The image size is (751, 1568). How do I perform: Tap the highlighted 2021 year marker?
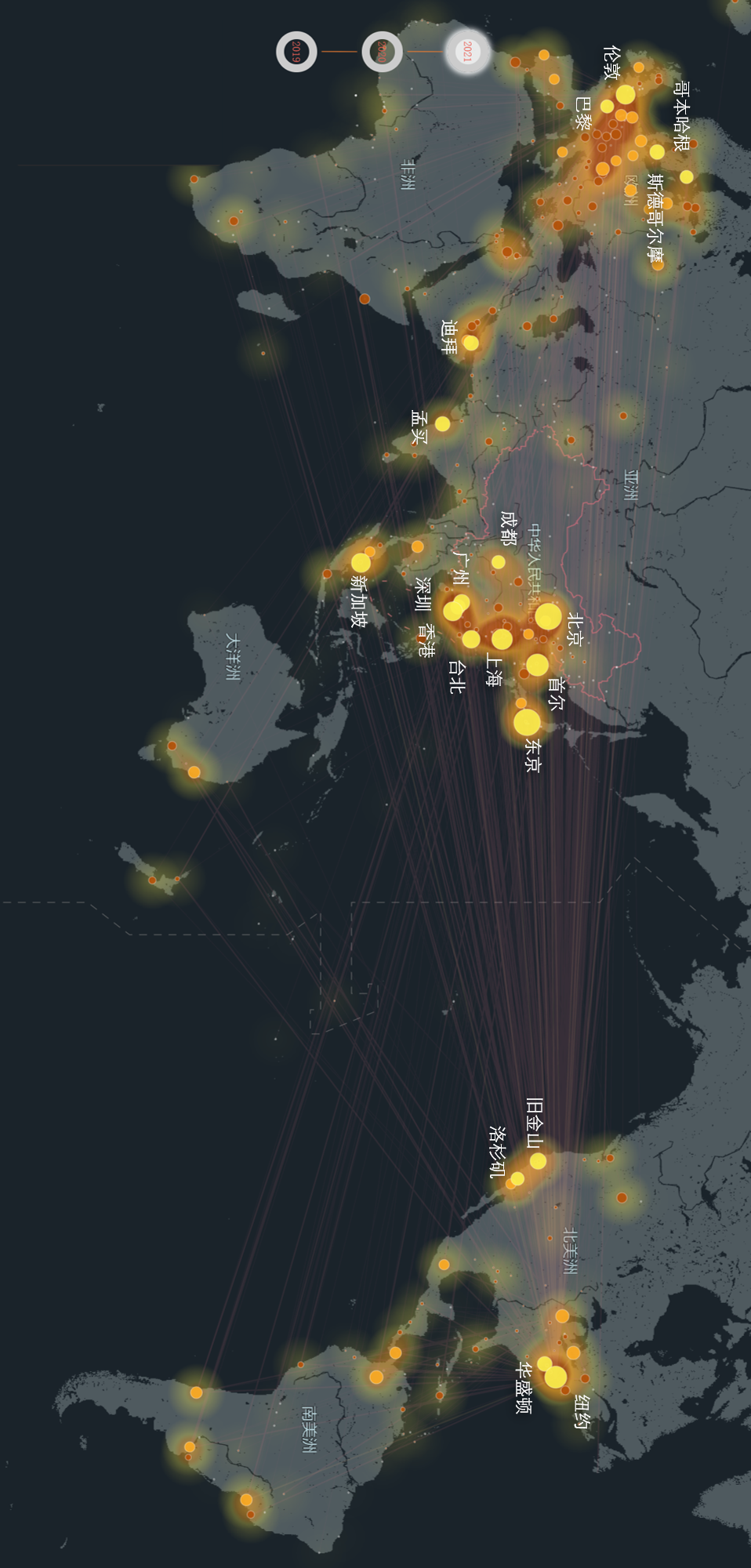pyautogui.click(x=467, y=52)
